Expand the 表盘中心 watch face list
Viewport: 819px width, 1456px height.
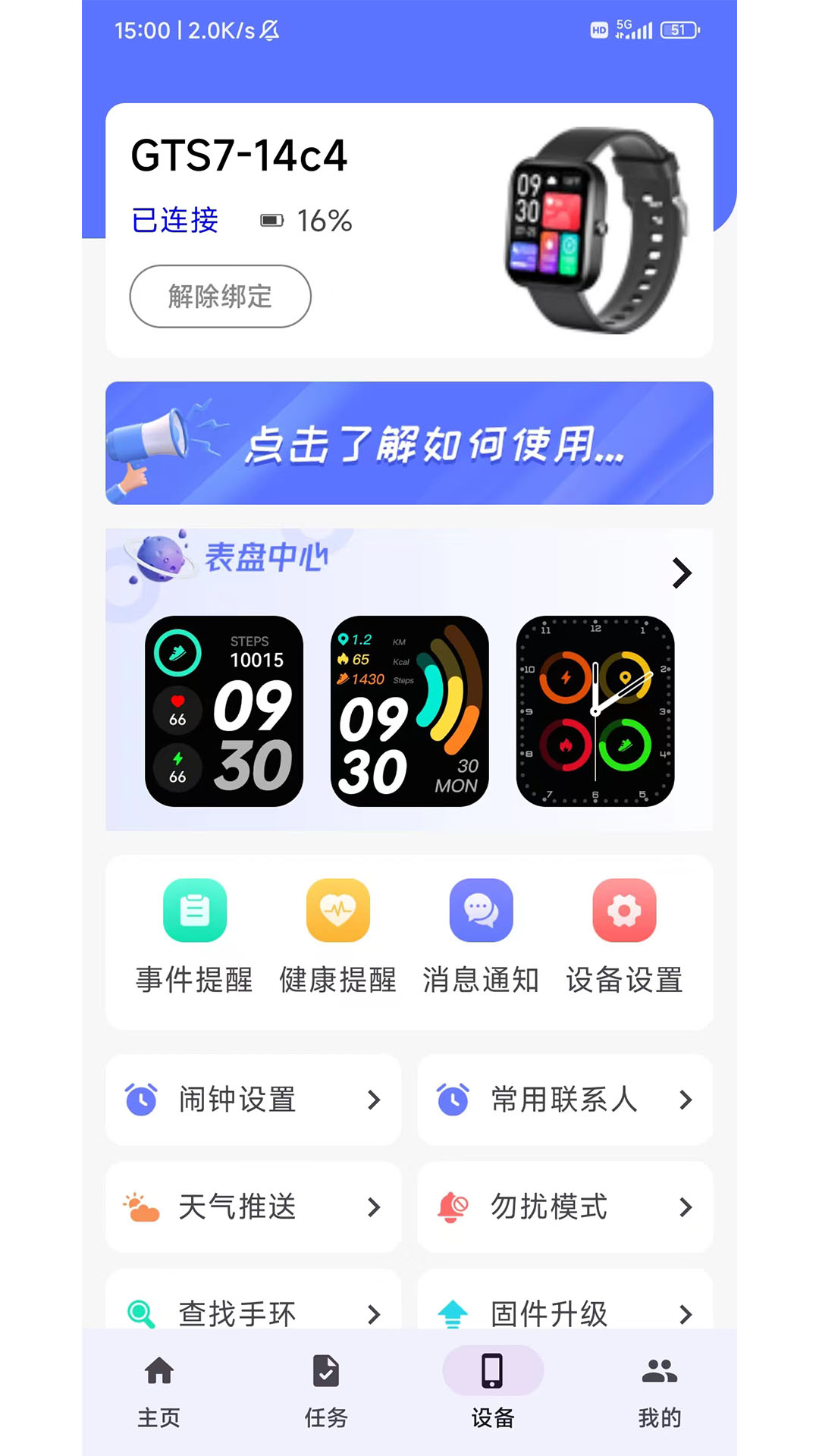pos(682,573)
